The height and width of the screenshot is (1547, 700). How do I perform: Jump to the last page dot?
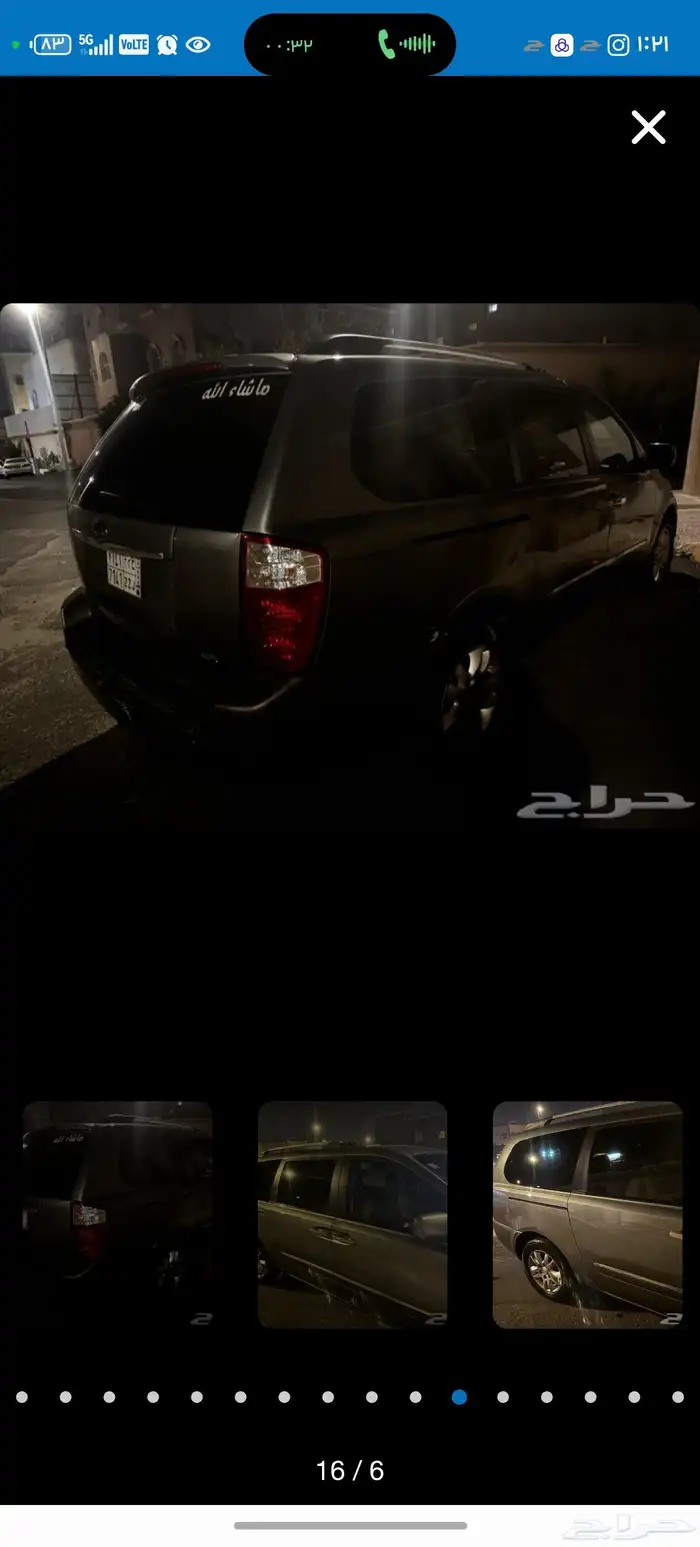click(x=678, y=1397)
